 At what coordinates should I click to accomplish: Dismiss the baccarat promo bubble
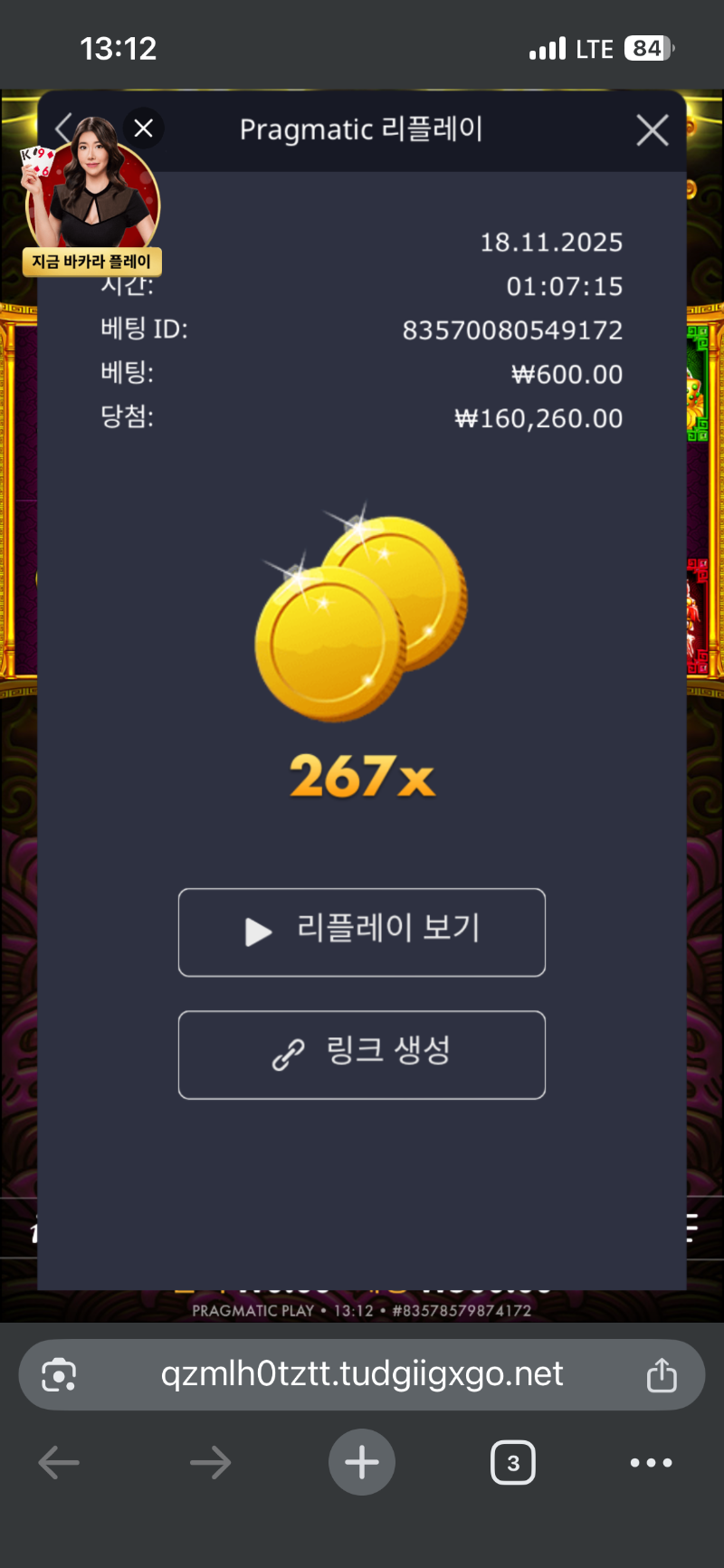[x=143, y=129]
